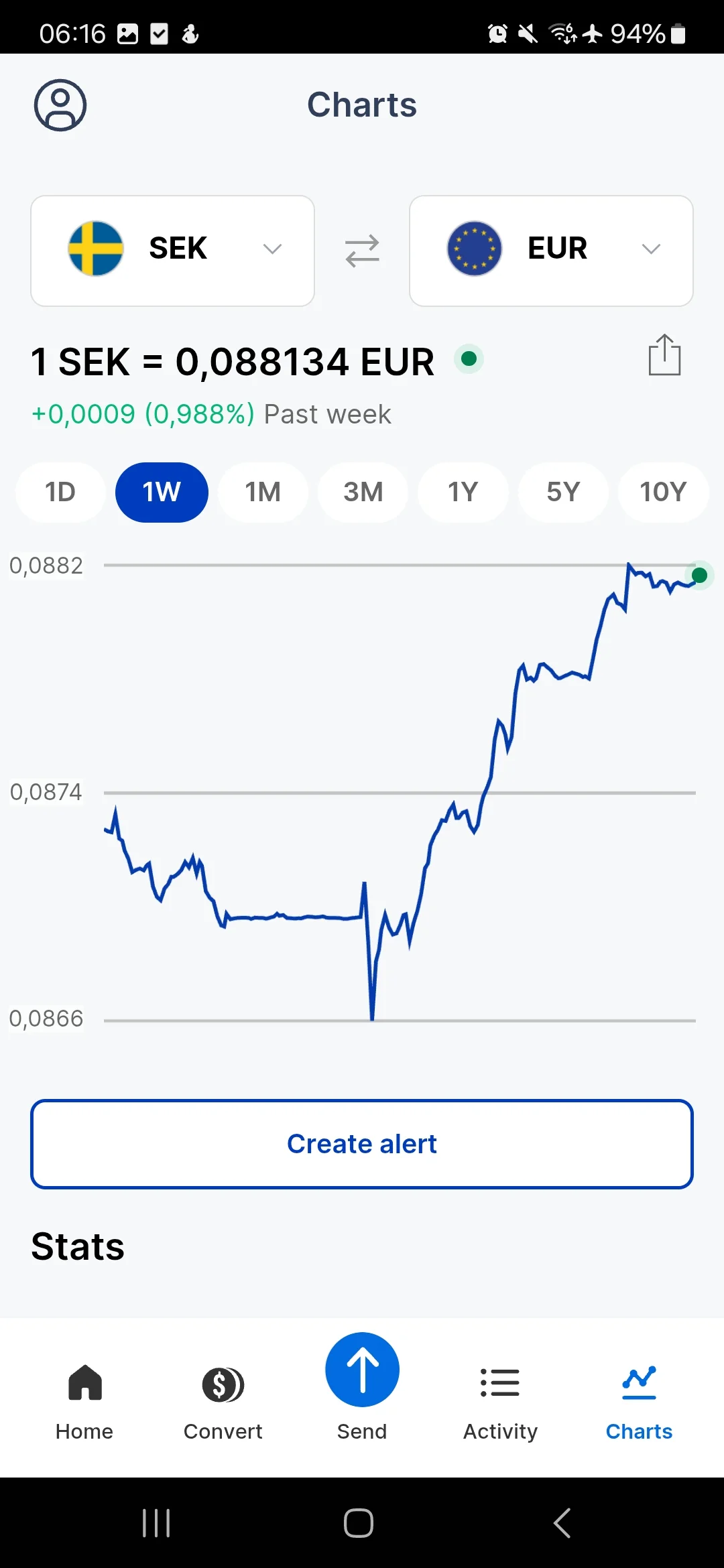Select the 1D time range
The height and width of the screenshot is (1568, 724).
pyautogui.click(x=60, y=493)
